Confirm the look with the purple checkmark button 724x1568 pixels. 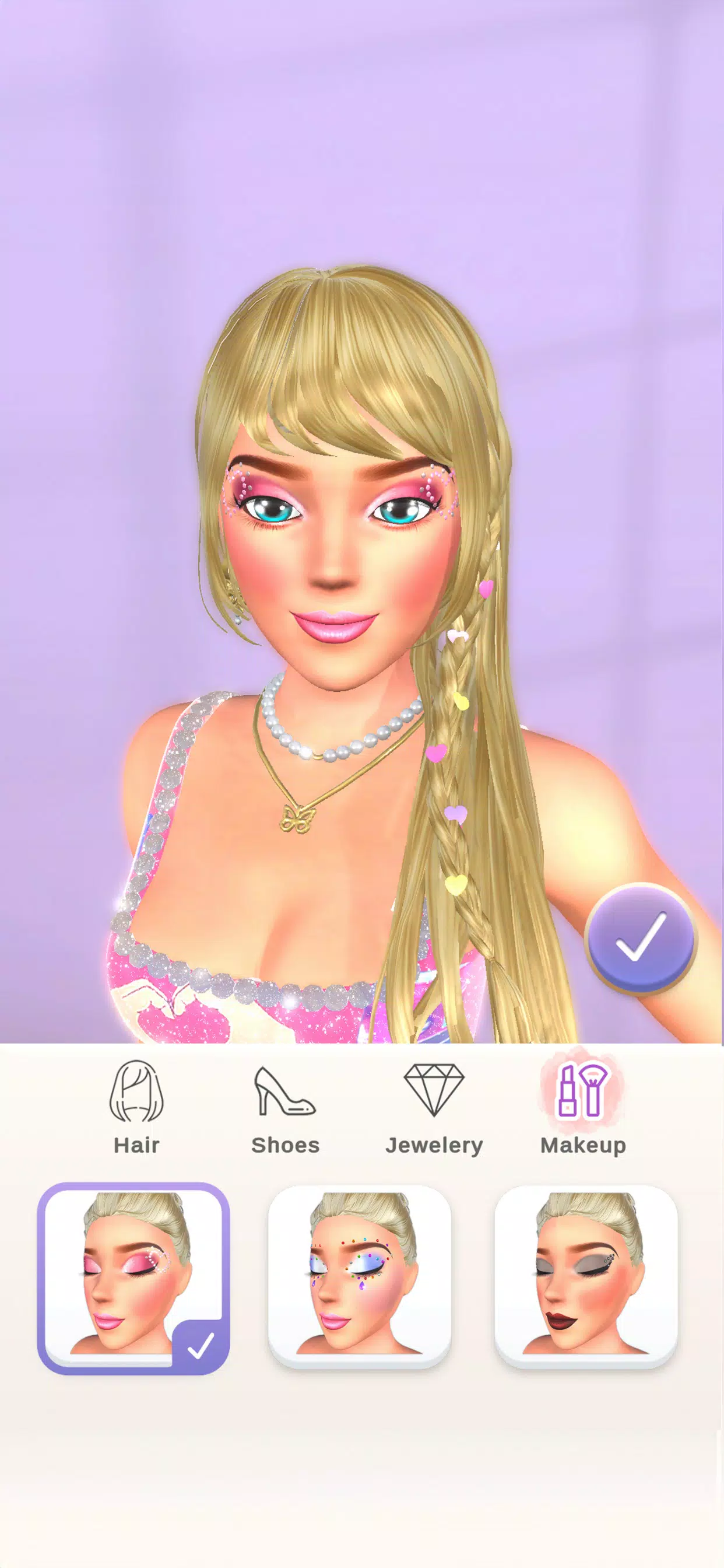641,939
